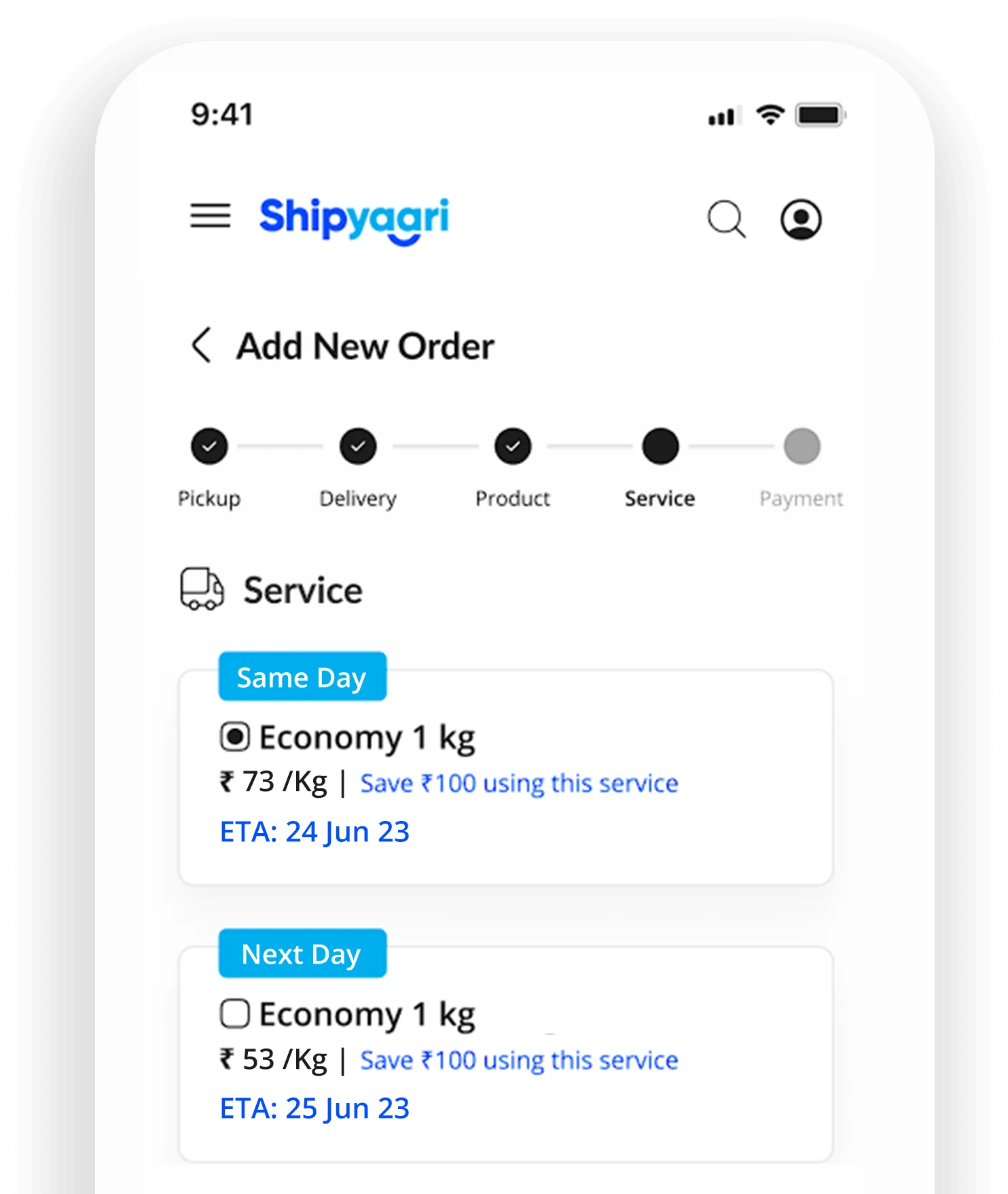Image resolution: width=1008 pixels, height=1194 pixels.
Task: Click the ETA: 24 Jun 23 text
Action: pyautogui.click(x=314, y=831)
